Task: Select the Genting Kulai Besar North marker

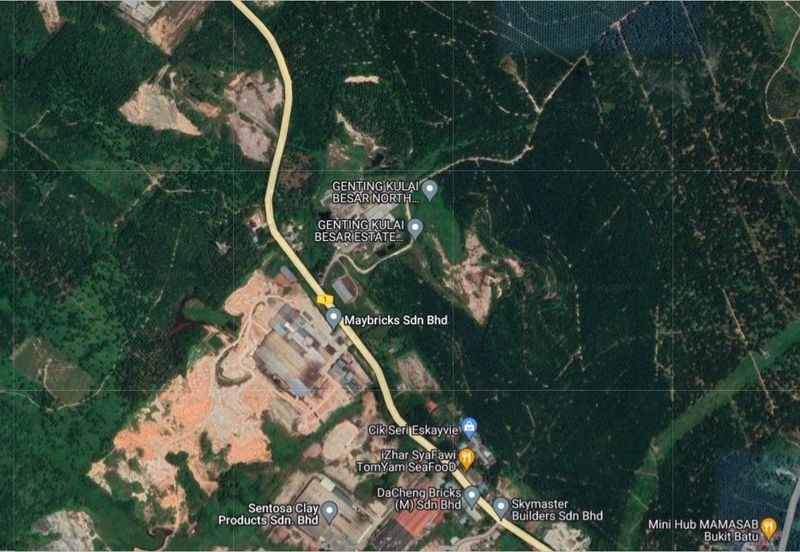Action: [x=430, y=188]
